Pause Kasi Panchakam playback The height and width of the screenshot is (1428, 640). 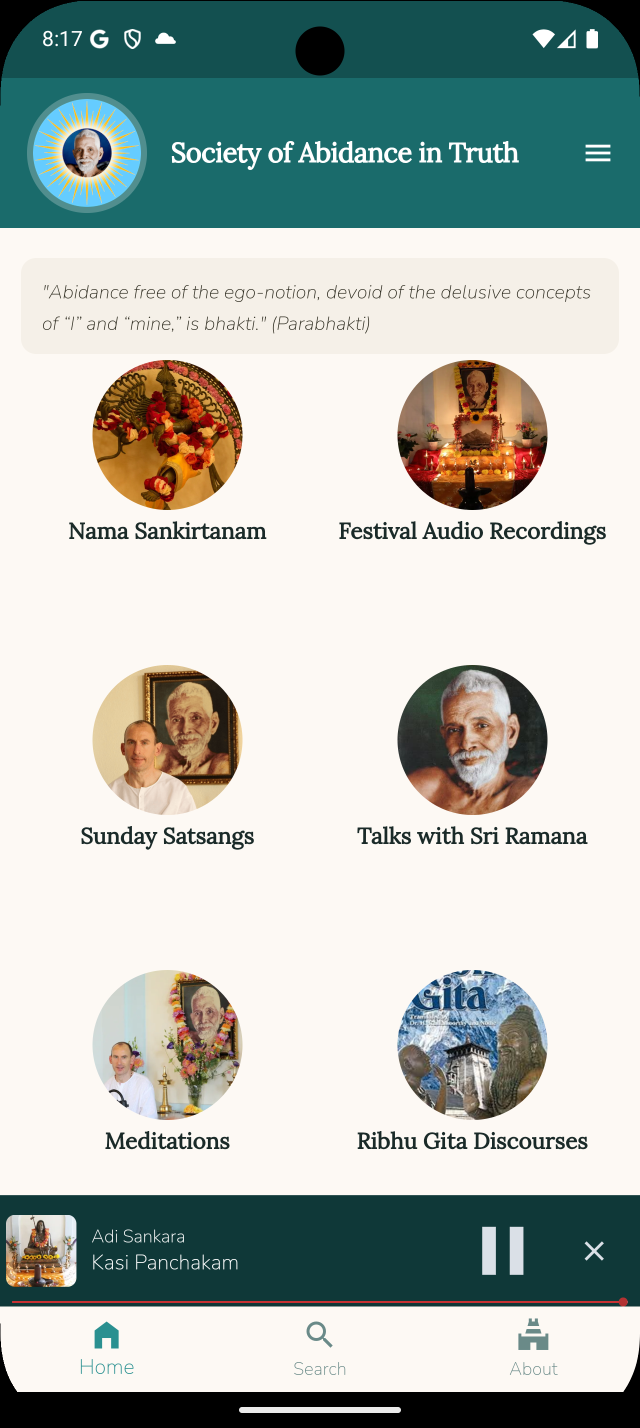pos(502,1250)
